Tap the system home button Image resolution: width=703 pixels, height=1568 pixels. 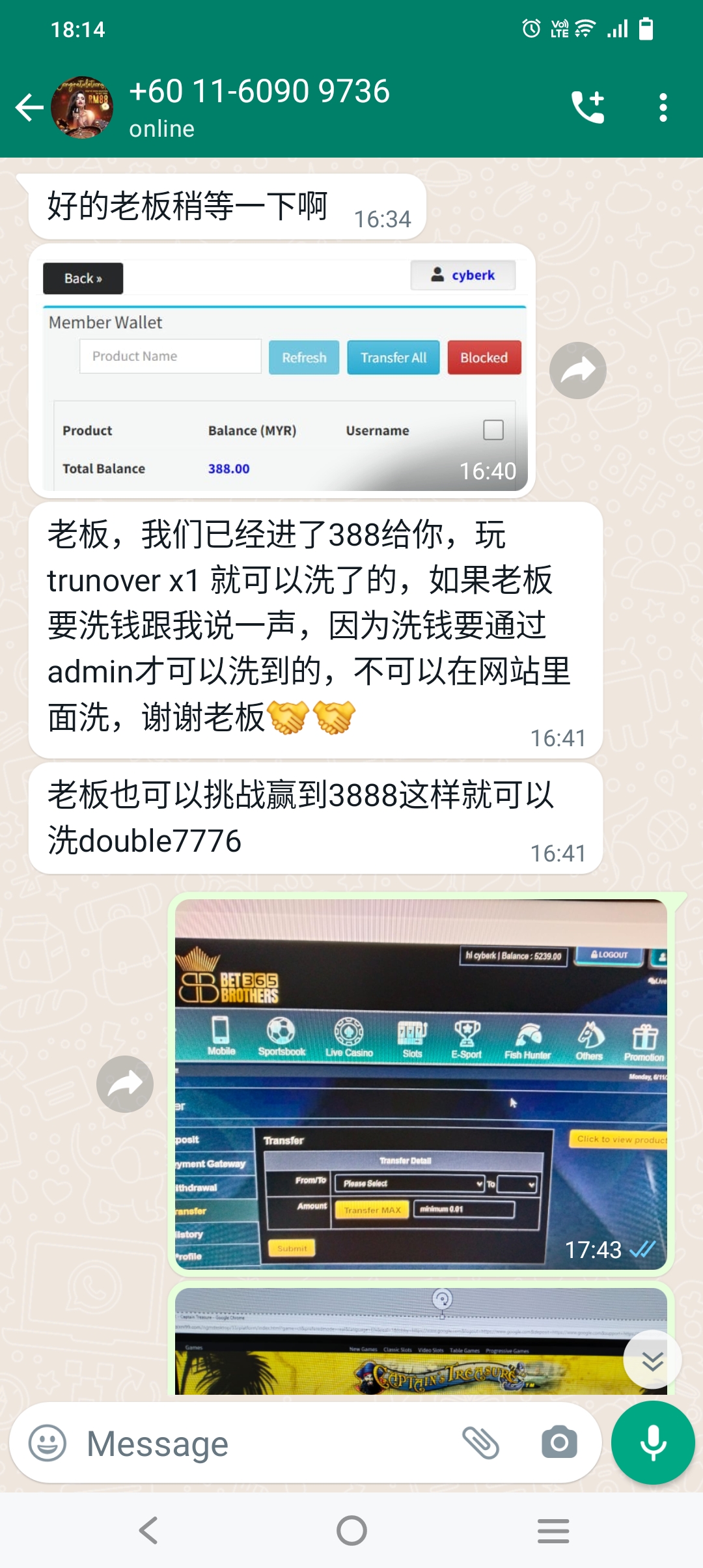[x=351, y=1530]
